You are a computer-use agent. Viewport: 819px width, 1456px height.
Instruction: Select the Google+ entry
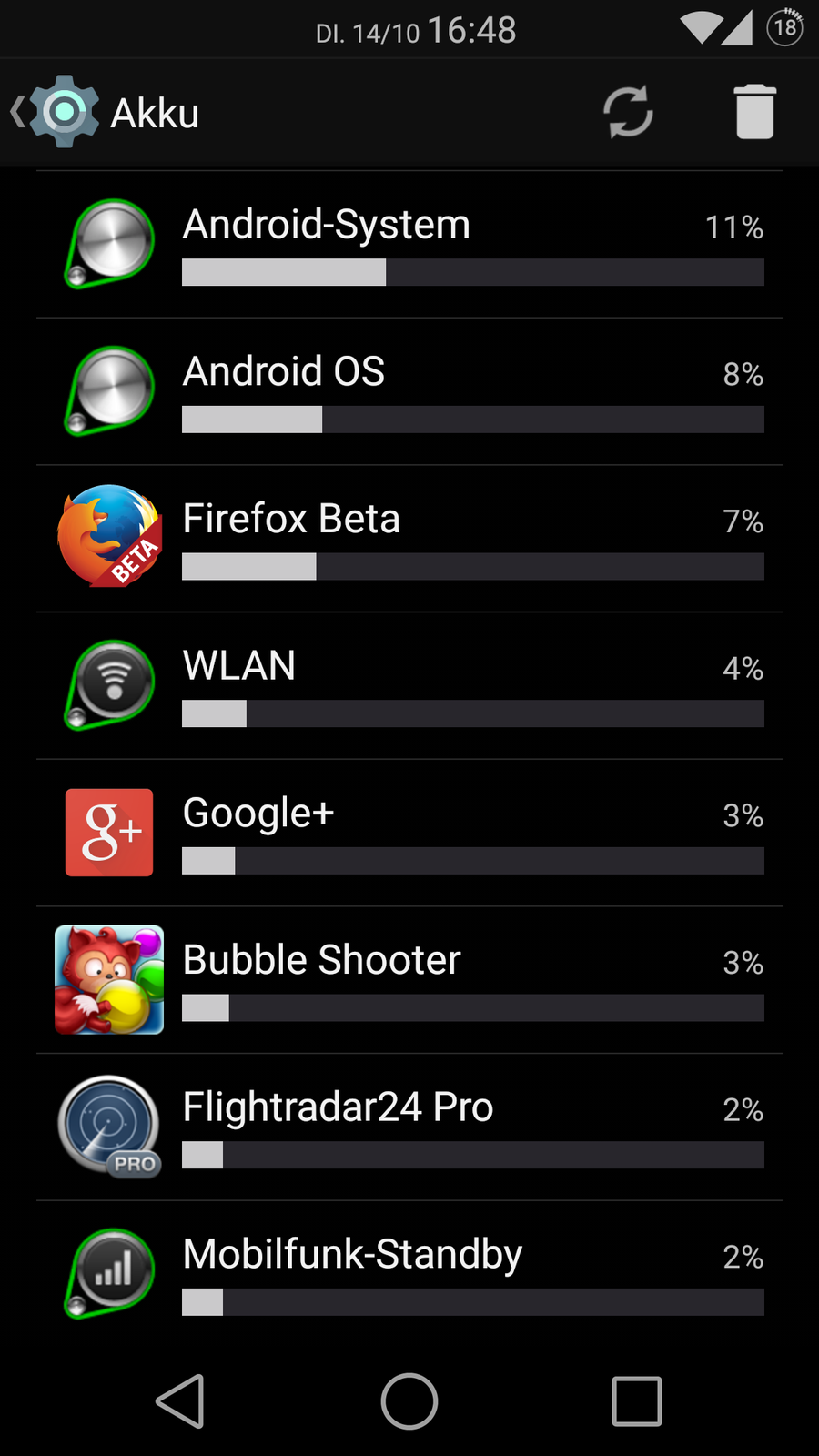(x=409, y=833)
